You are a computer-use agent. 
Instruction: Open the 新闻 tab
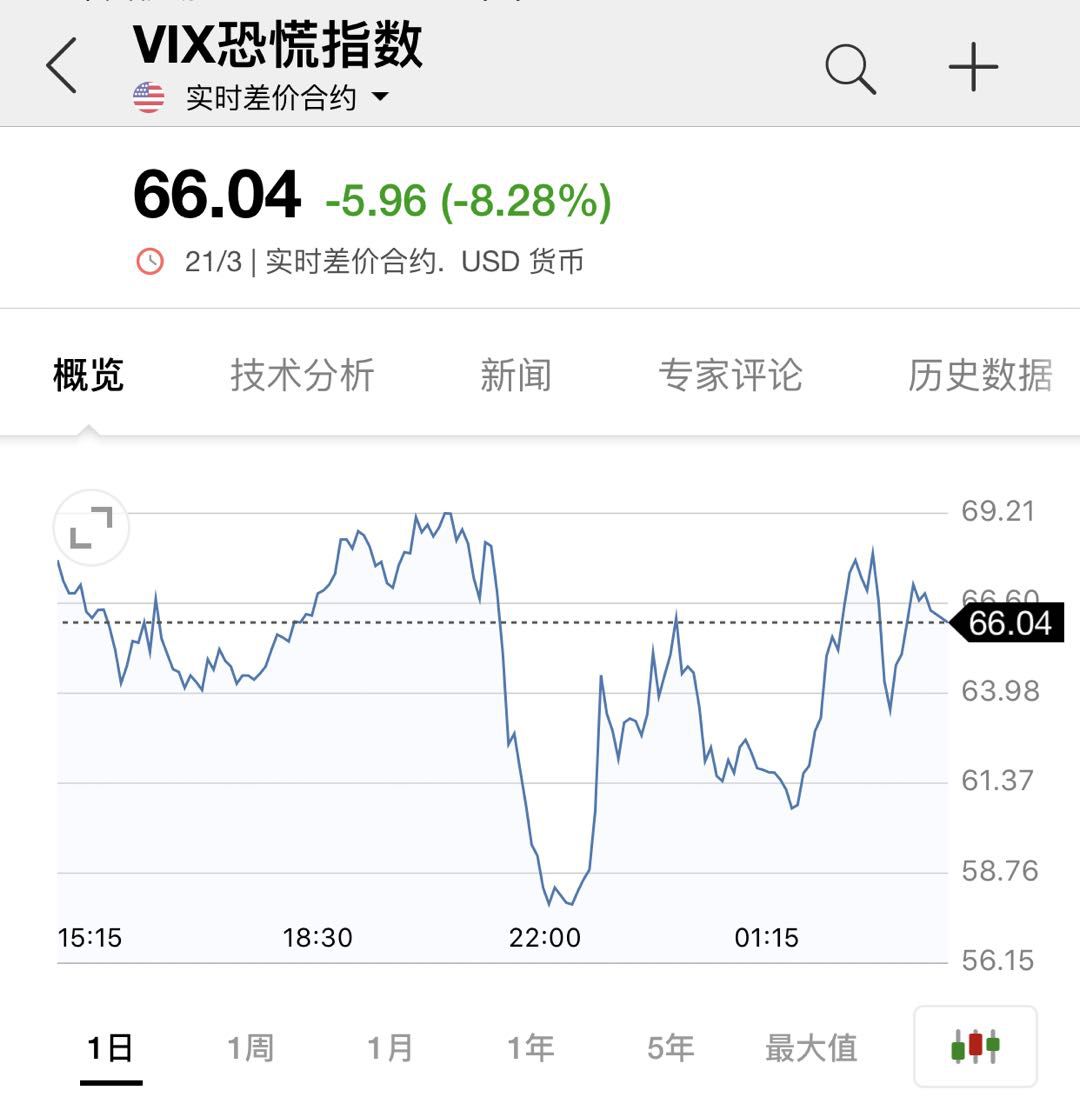pos(515,376)
